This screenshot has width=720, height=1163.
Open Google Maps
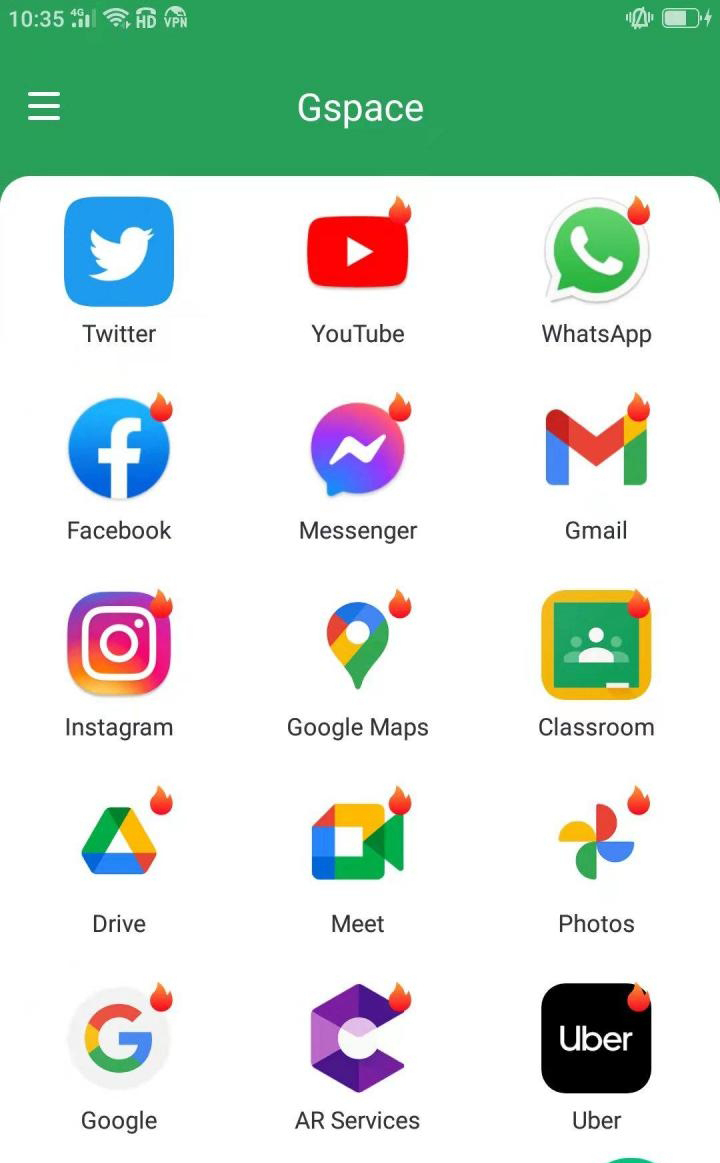(x=358, y=645)
